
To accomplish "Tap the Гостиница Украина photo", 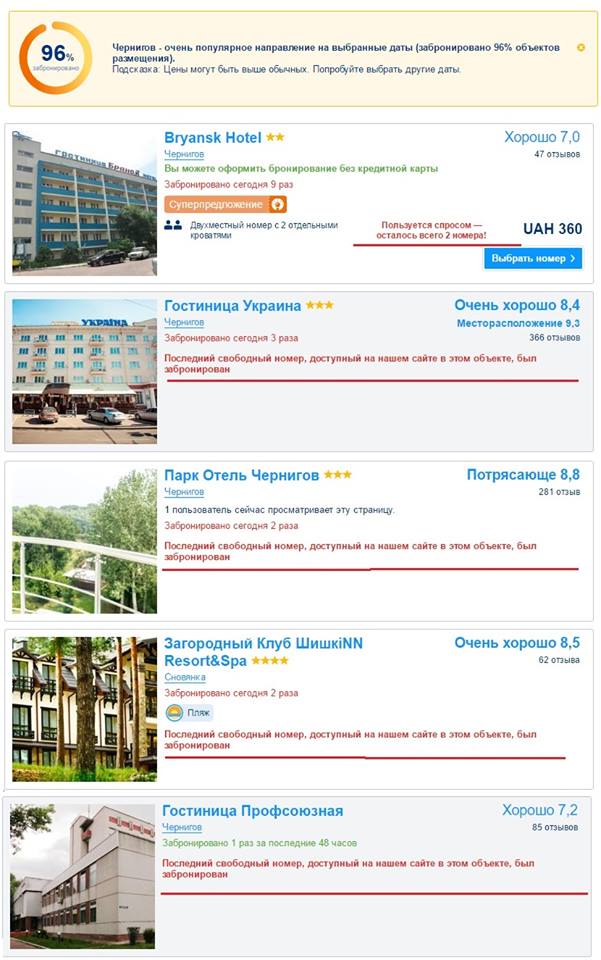I will pos(84,370).
